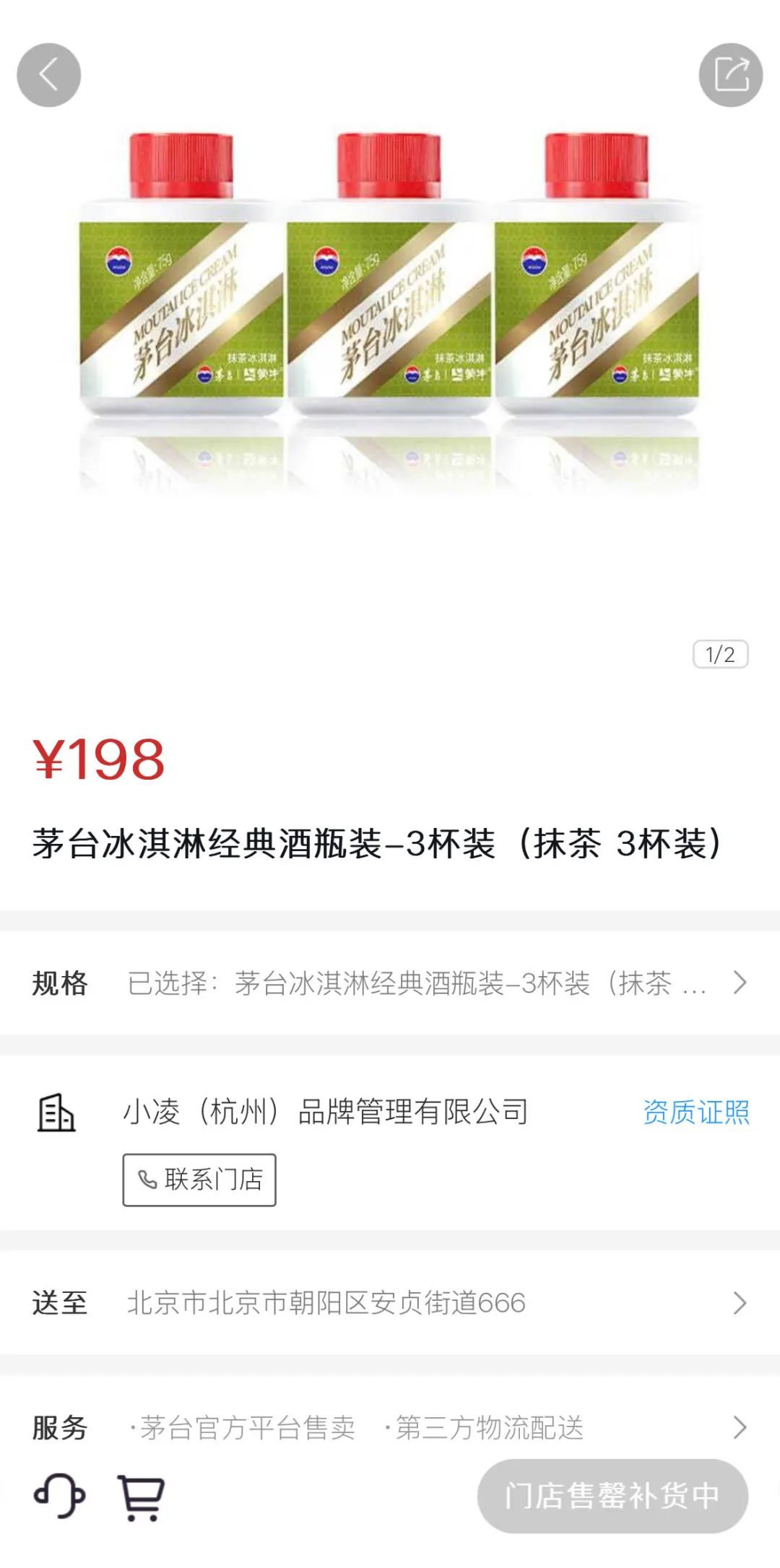Open the 服务 service details row
Viewport: 780px width, 1568px height.
390,1427
